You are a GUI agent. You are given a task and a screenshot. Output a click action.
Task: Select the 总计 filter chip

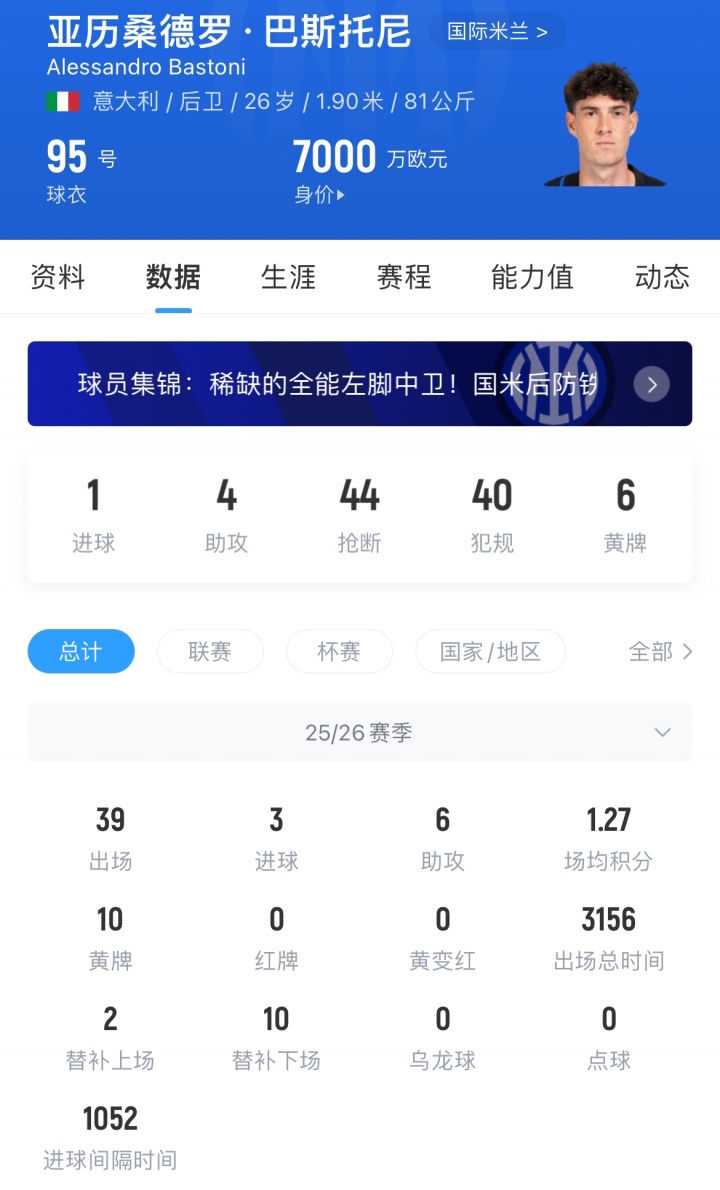81,652
